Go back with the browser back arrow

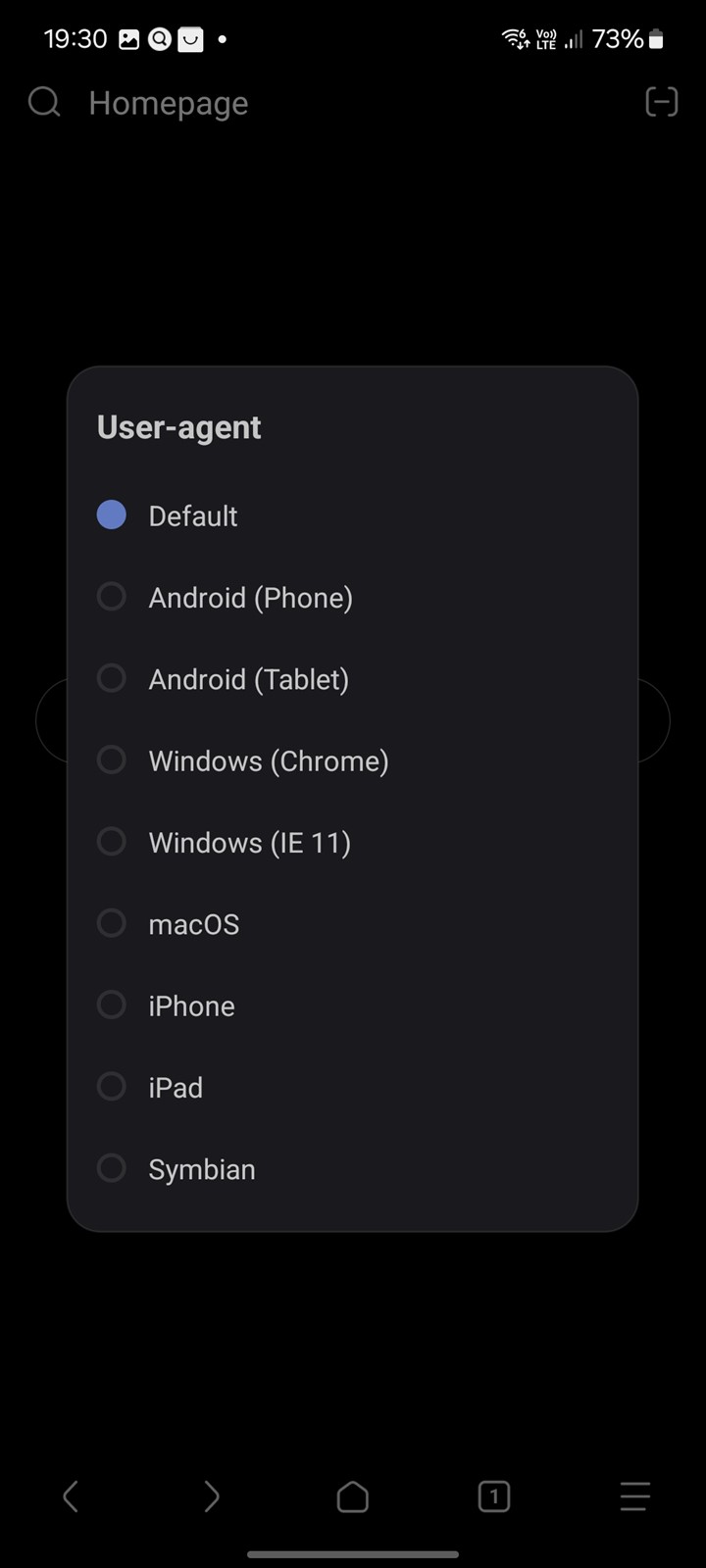(x=71, y=1496)
